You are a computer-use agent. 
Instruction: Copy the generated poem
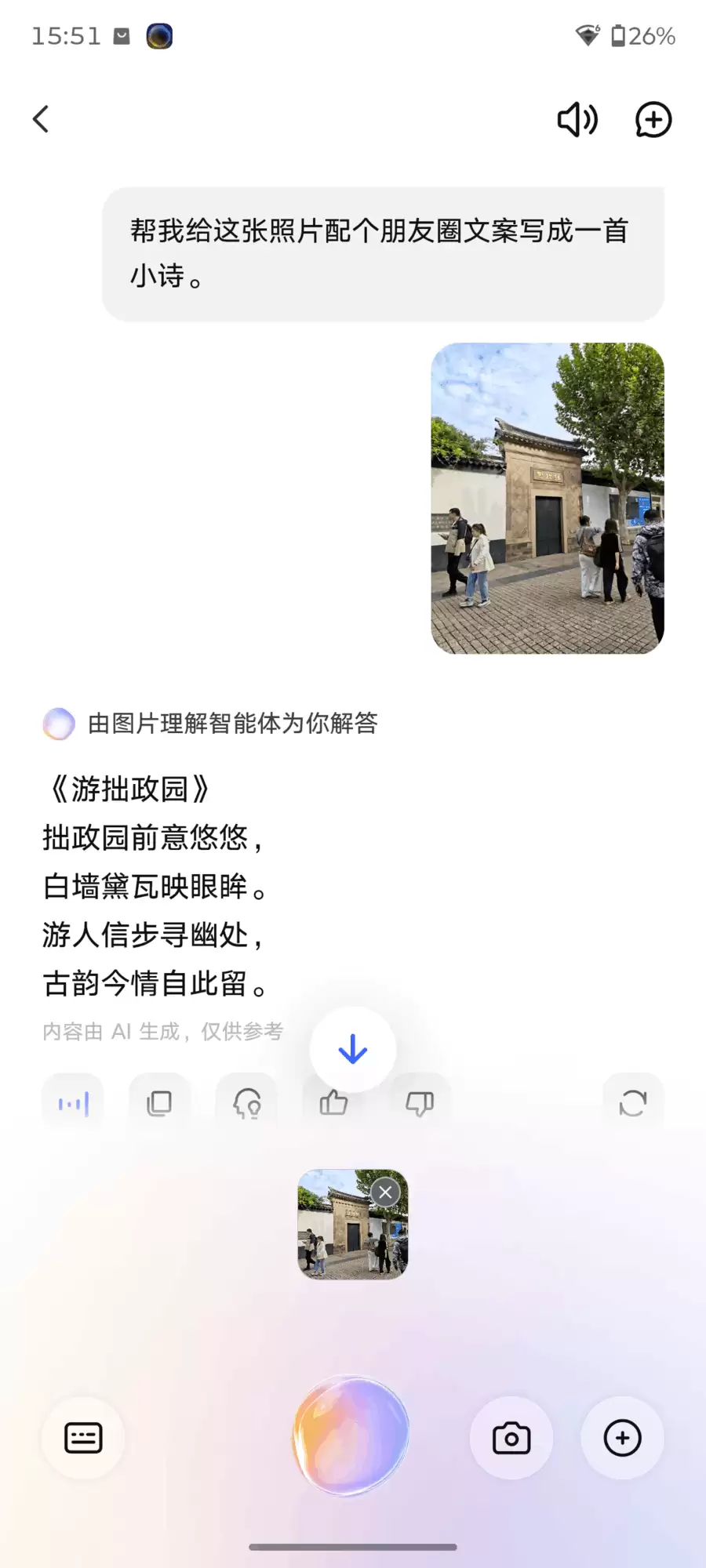click(159, 1102)
